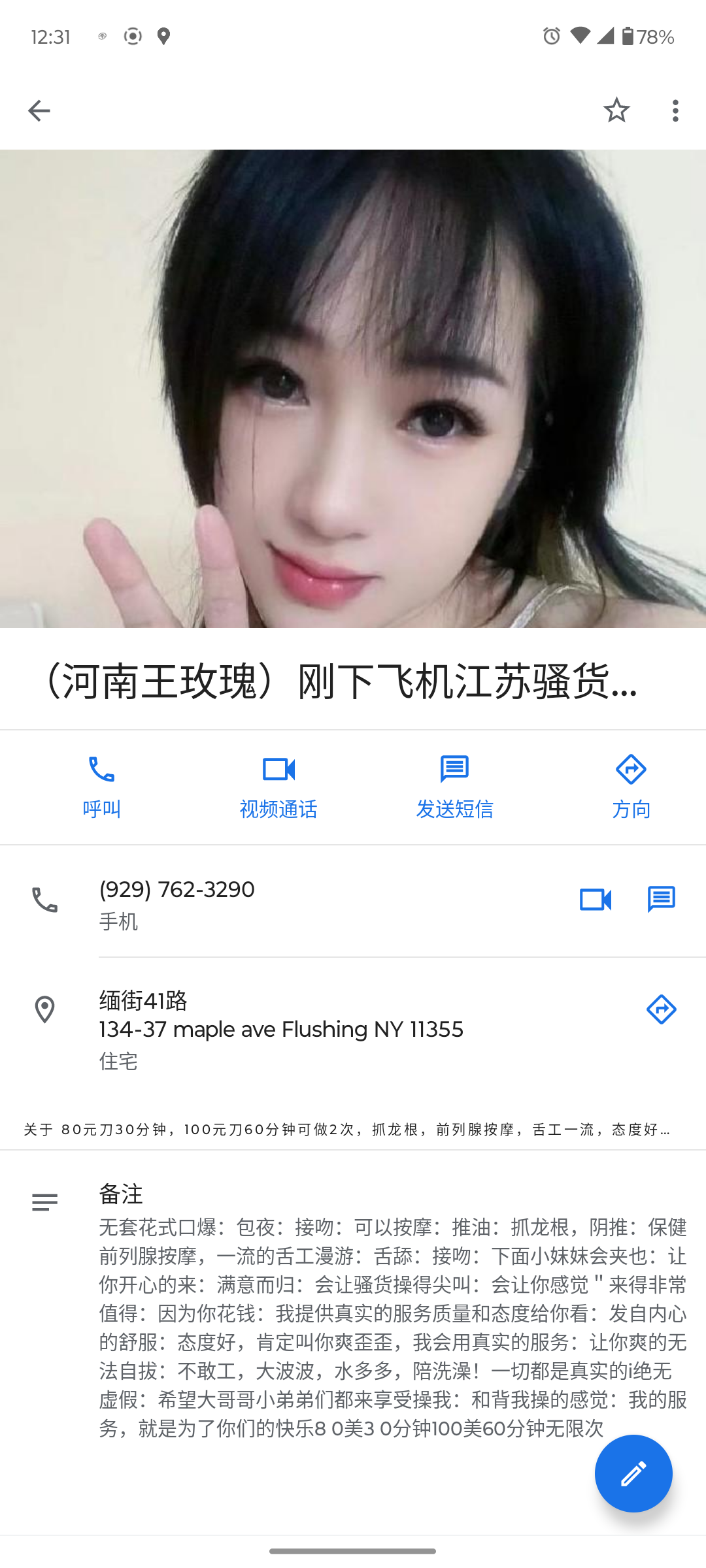Tap the 呼叫 call button

(x=101, y=787)
